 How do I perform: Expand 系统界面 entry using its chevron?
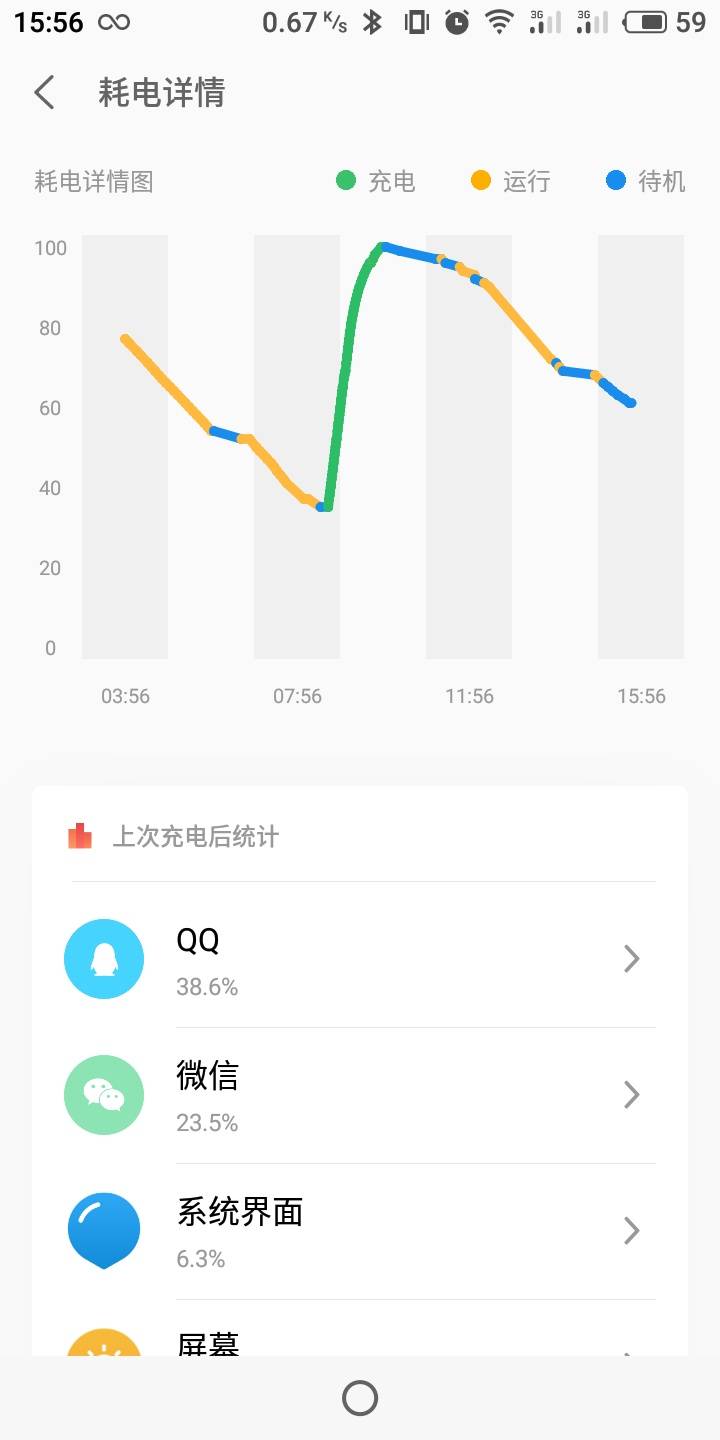point(631,1230)
